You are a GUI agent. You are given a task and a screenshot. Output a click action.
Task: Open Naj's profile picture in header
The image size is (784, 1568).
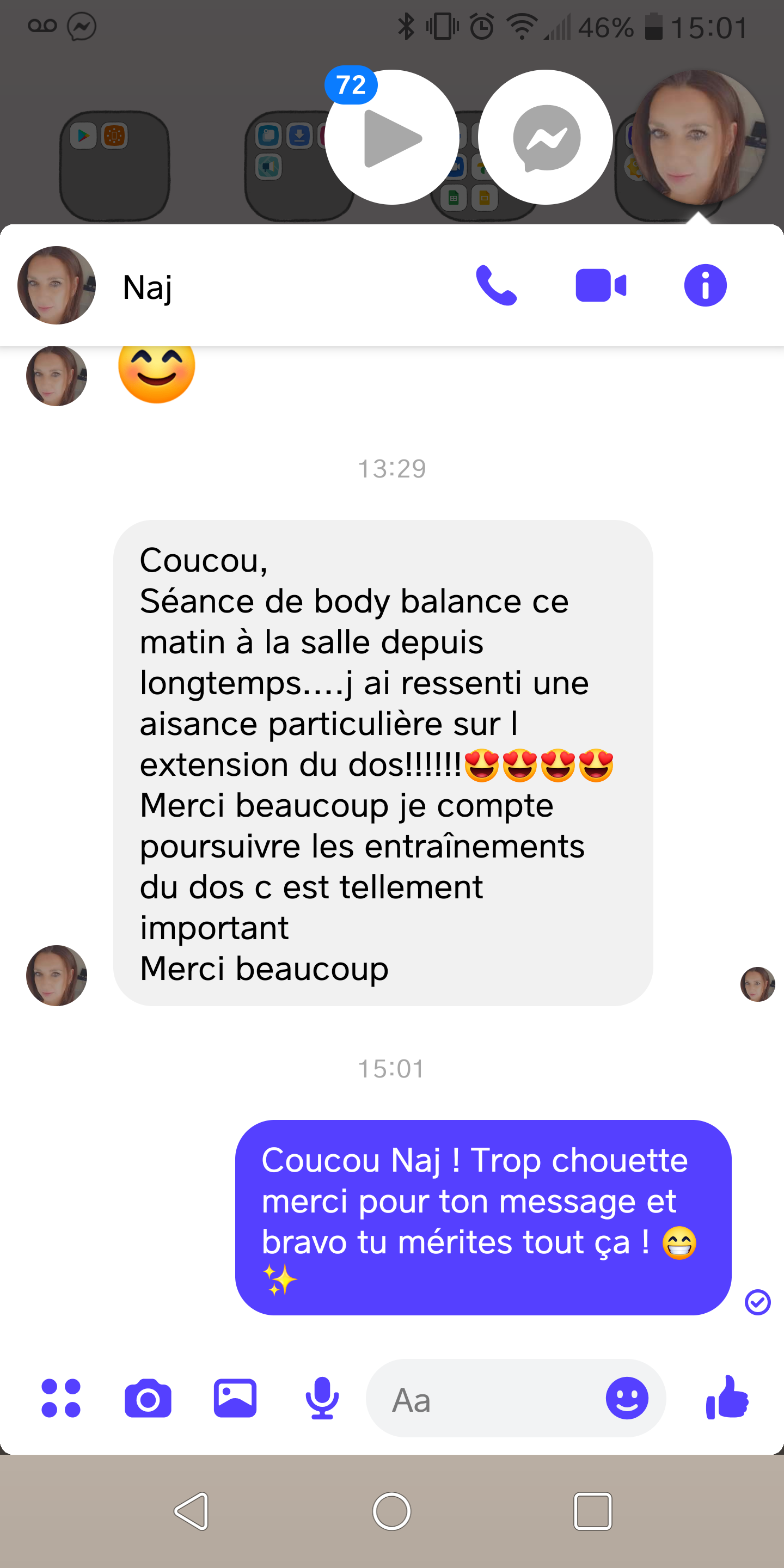click(x=57, y=285)
